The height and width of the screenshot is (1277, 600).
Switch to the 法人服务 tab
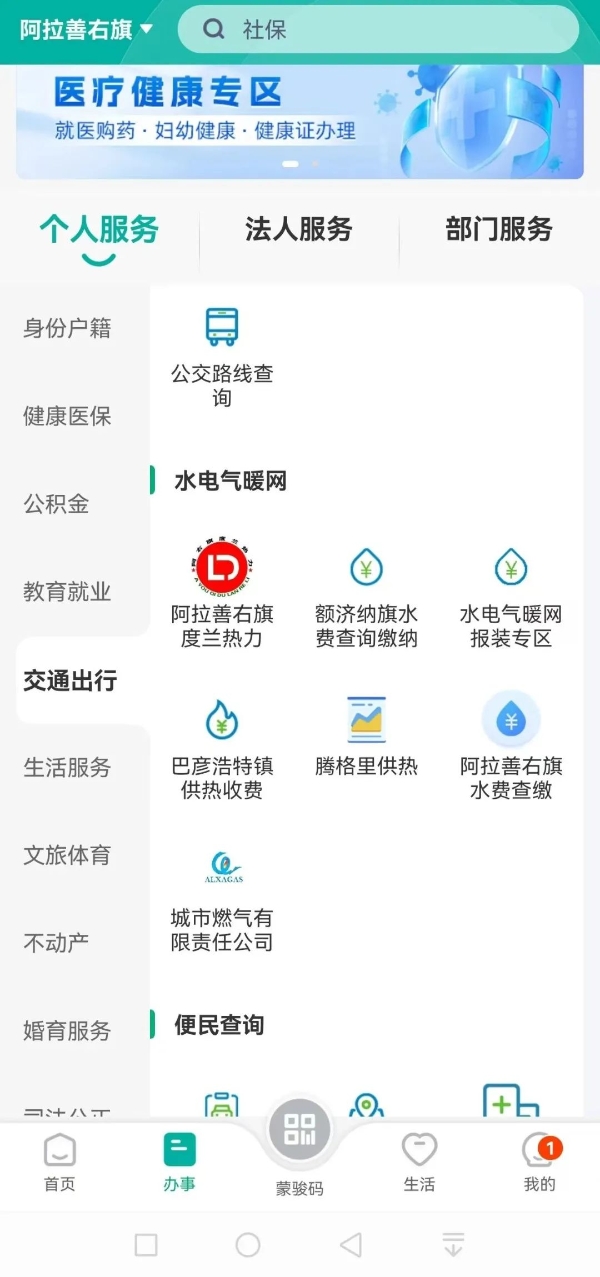[299, 230]
